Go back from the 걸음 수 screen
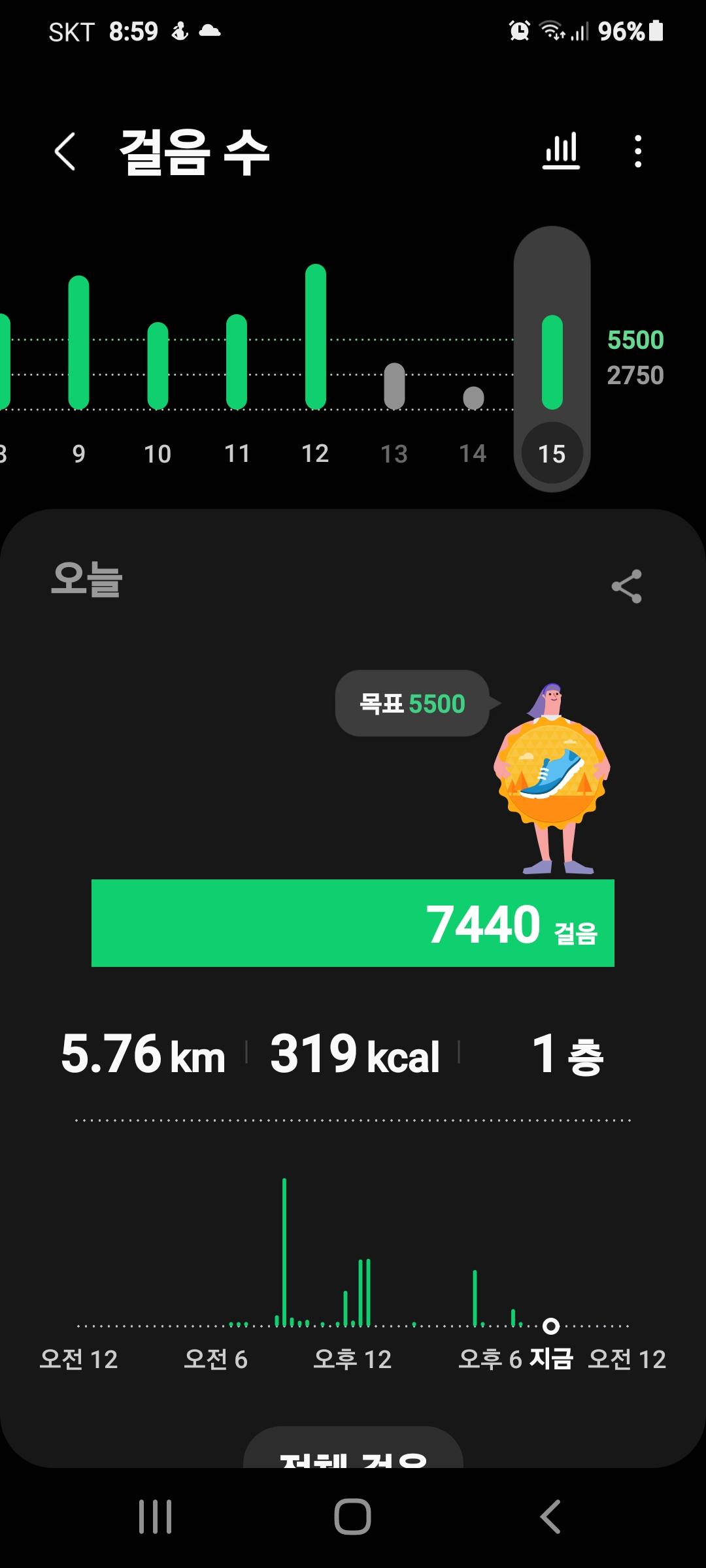 [65, 152]
